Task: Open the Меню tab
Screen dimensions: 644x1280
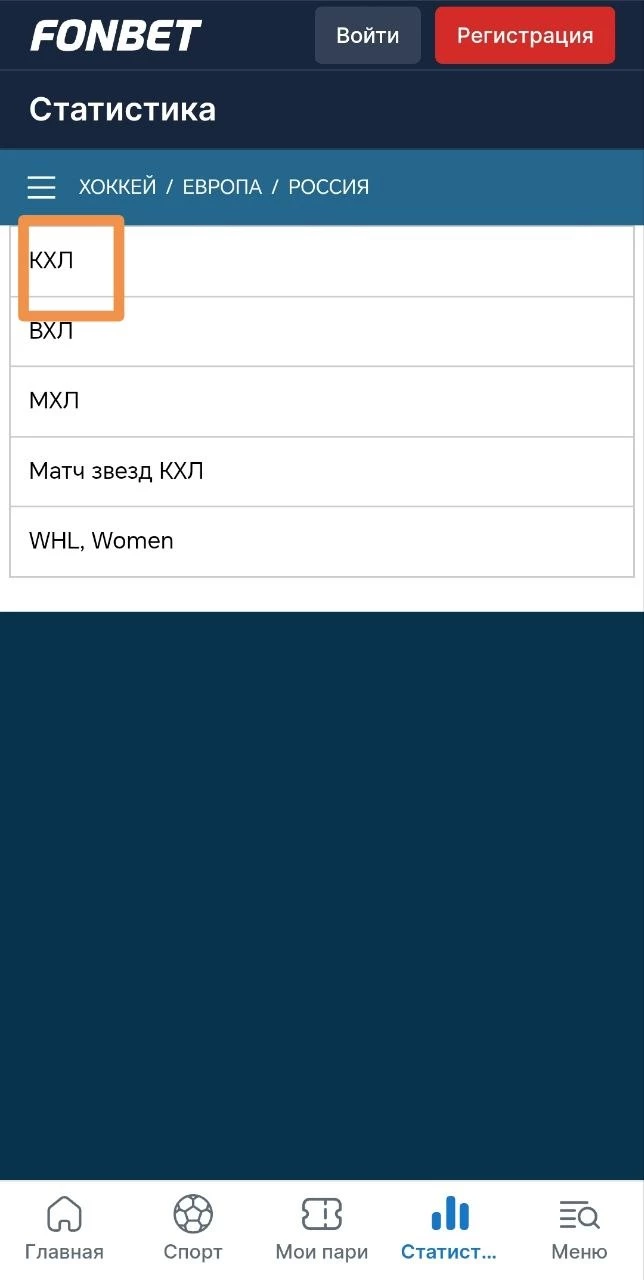Action: tap(579, 1230)
